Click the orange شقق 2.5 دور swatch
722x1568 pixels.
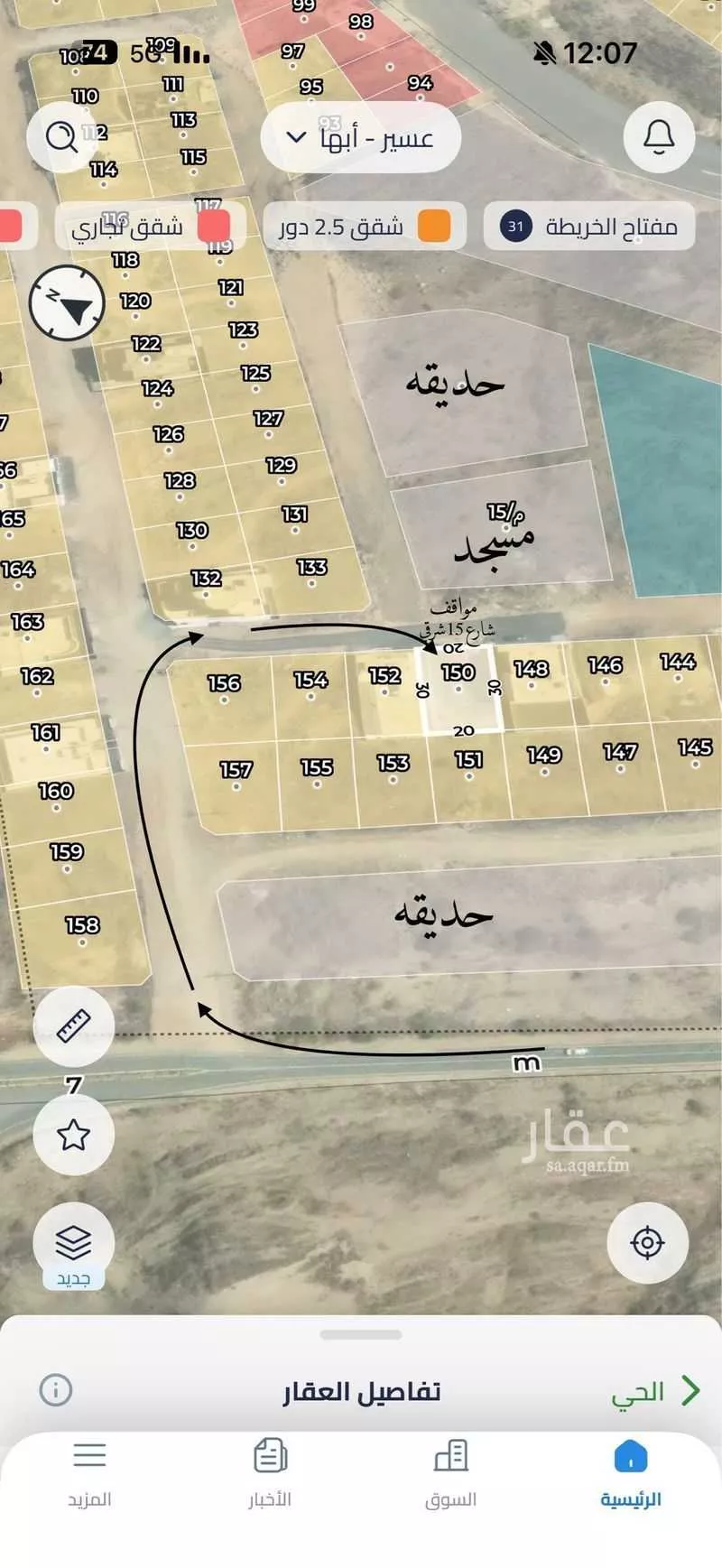point(434,227)
